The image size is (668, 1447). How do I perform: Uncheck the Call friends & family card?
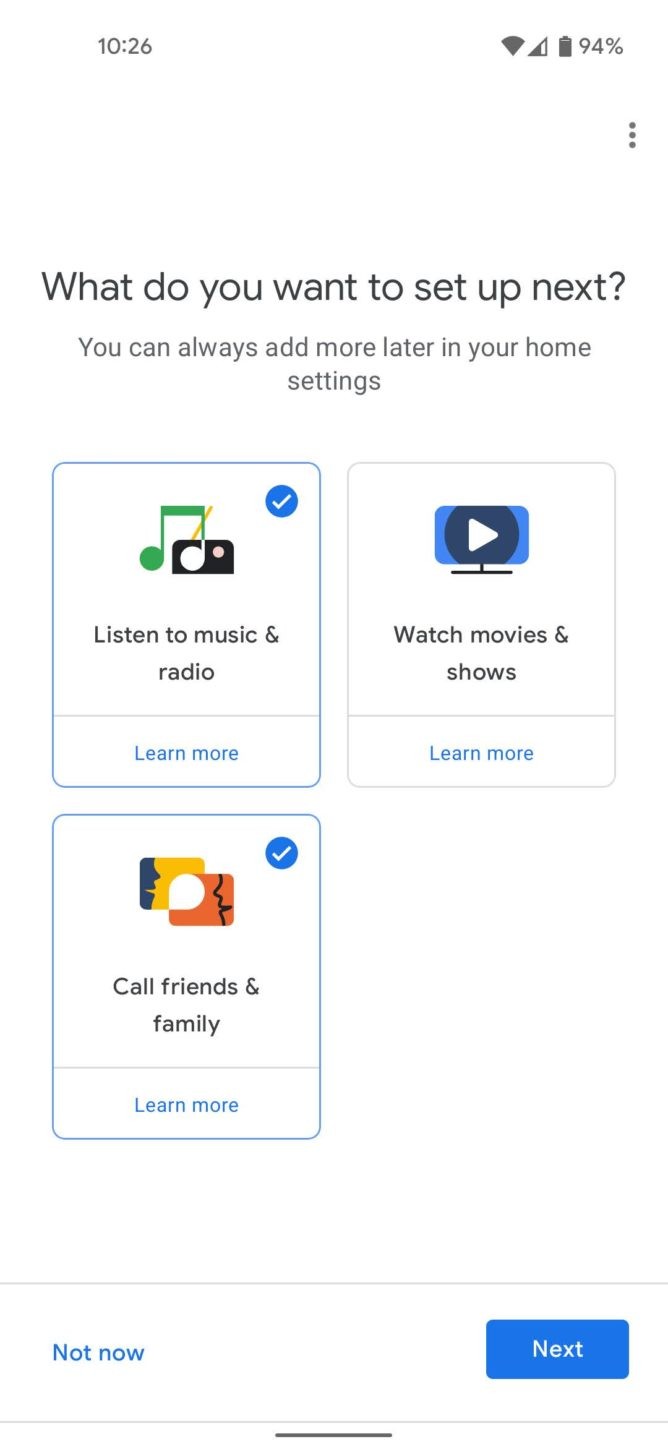pyautogui.click(x=186, y=942)
